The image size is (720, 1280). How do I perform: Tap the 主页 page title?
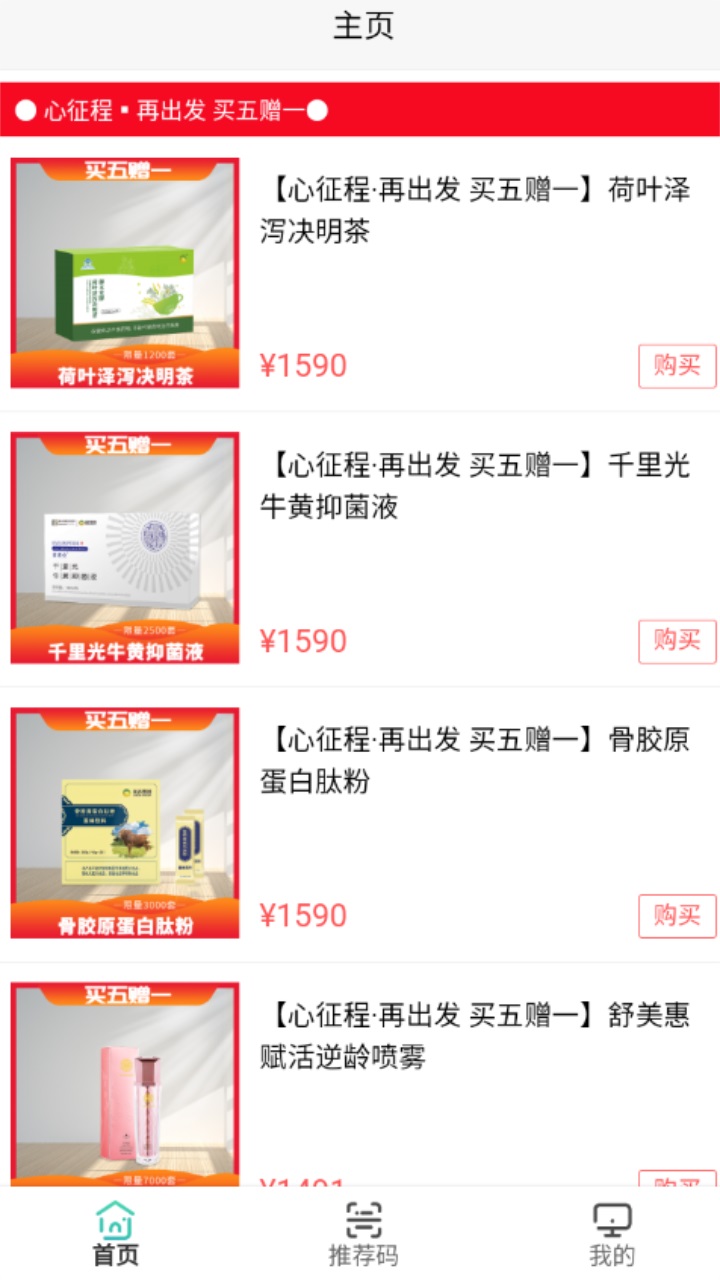360,27
